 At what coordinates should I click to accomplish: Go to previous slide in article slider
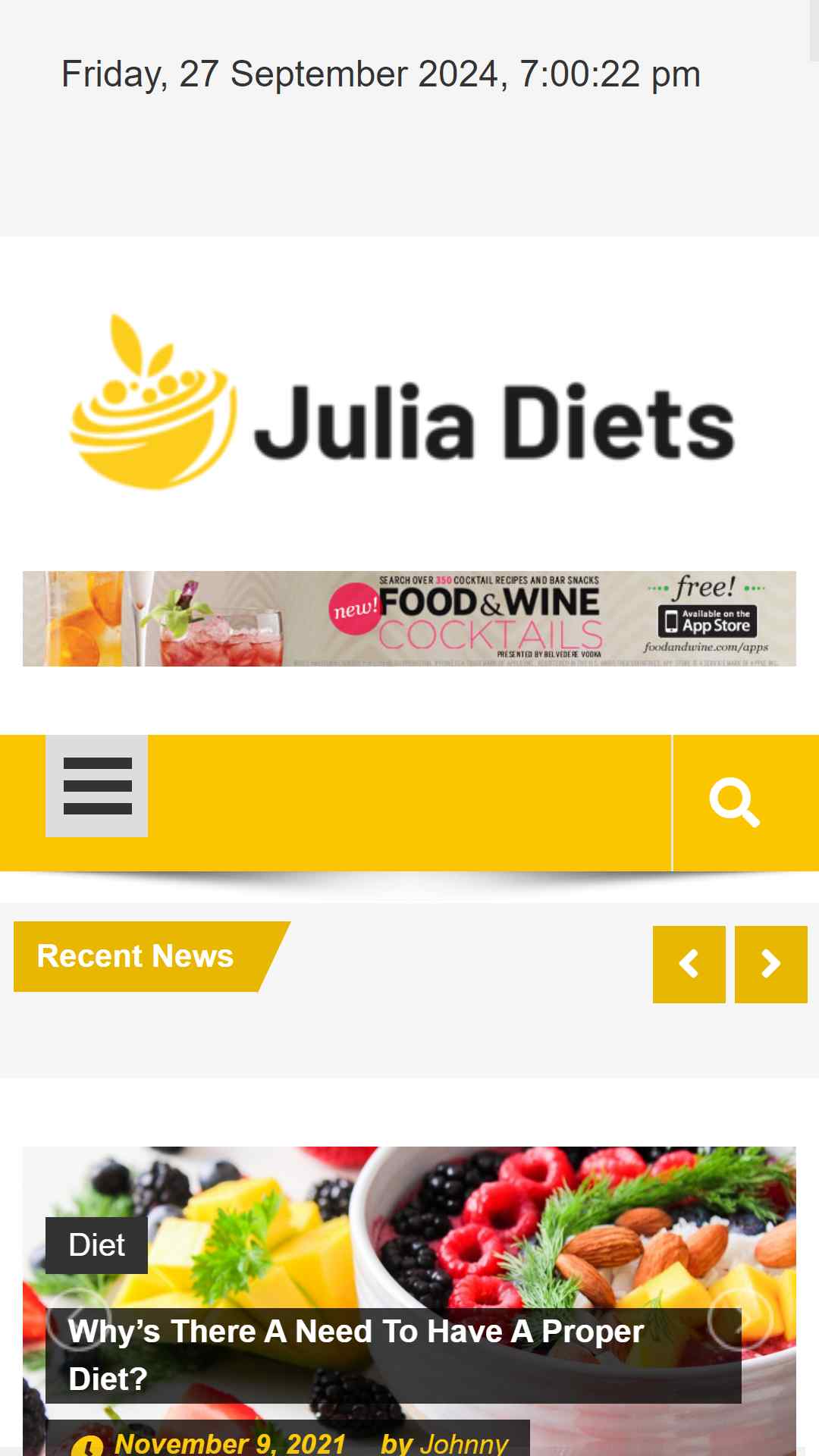coord(79,1320)
